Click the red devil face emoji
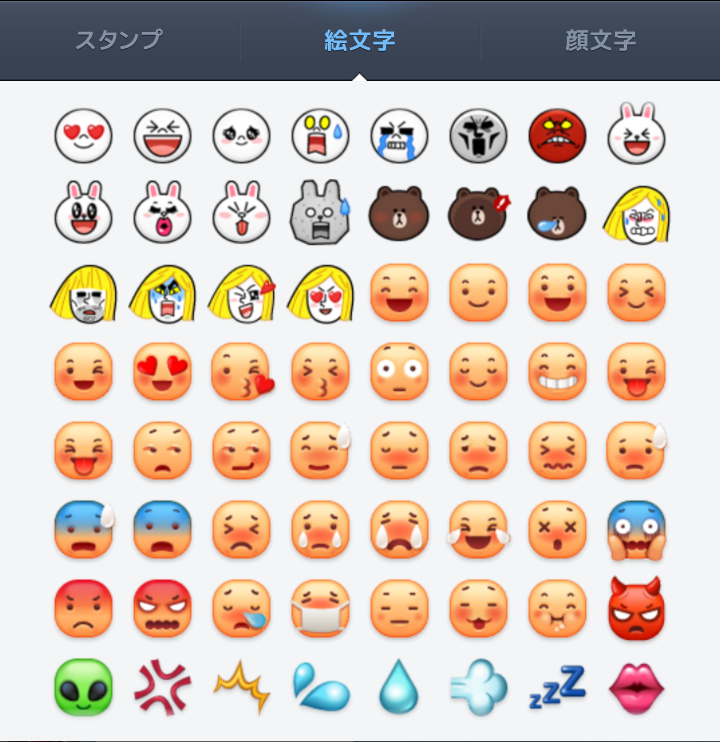This screenshot has height=742, width=720. (636, 610)
